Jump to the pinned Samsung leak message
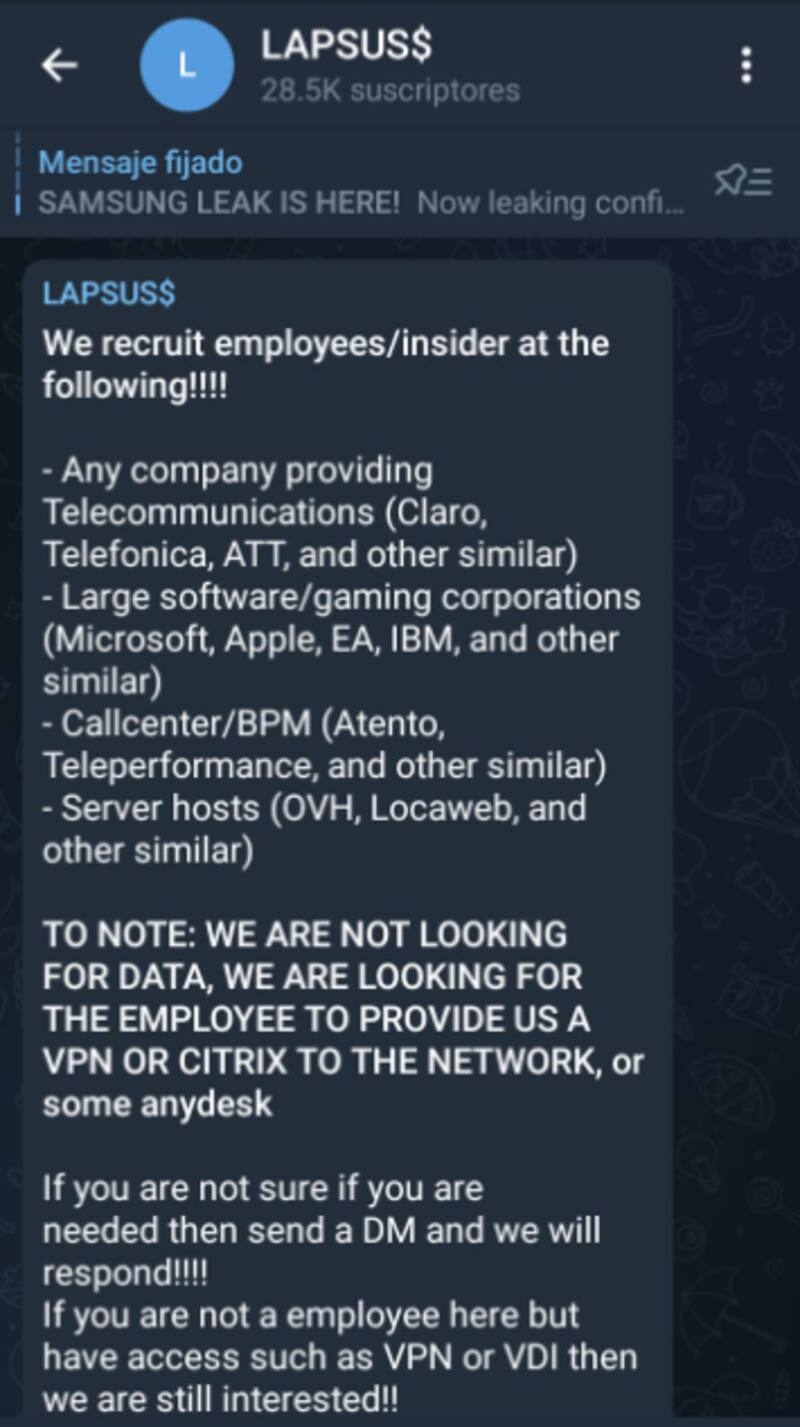Screen dimensions: 800x1427 [360, 183]
